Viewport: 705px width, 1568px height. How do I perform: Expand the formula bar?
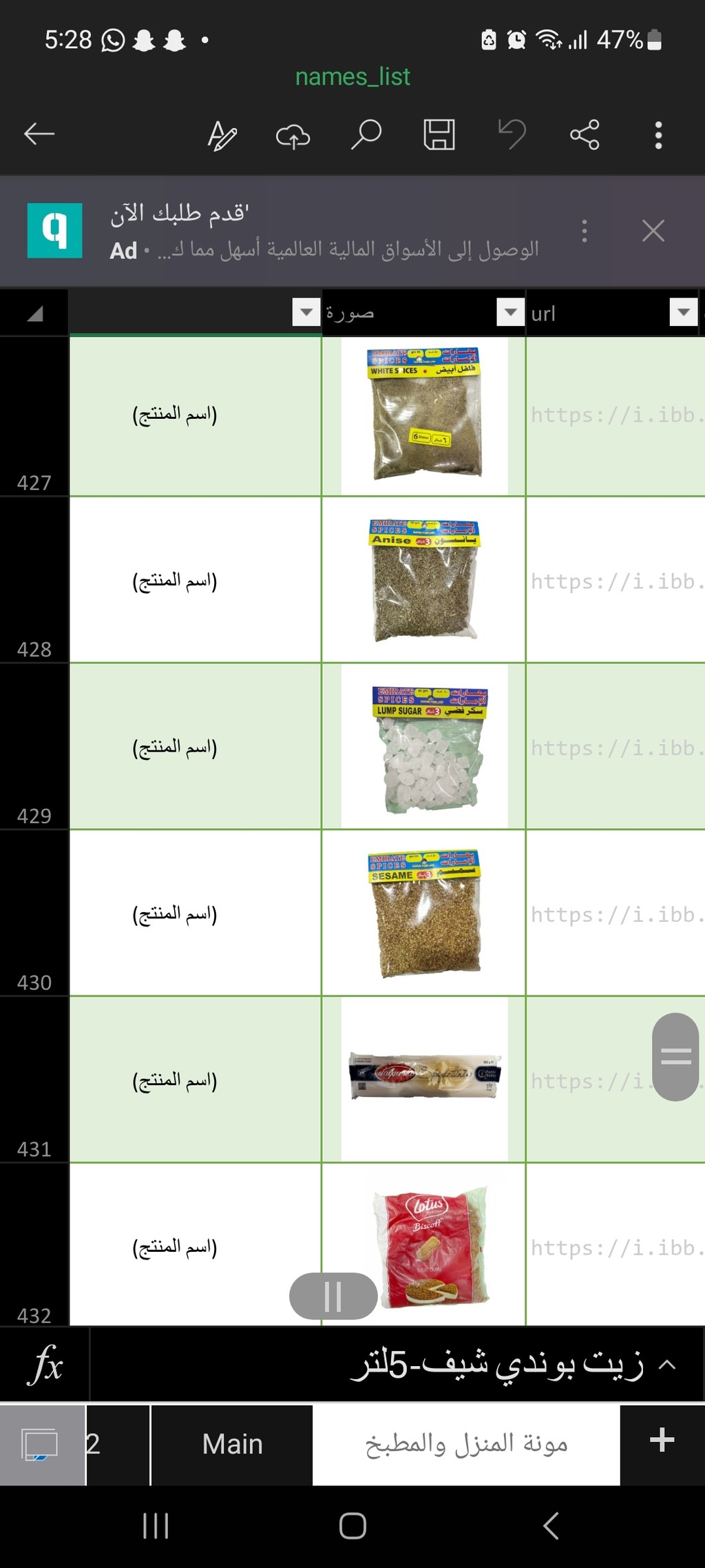pos(667,1364)
